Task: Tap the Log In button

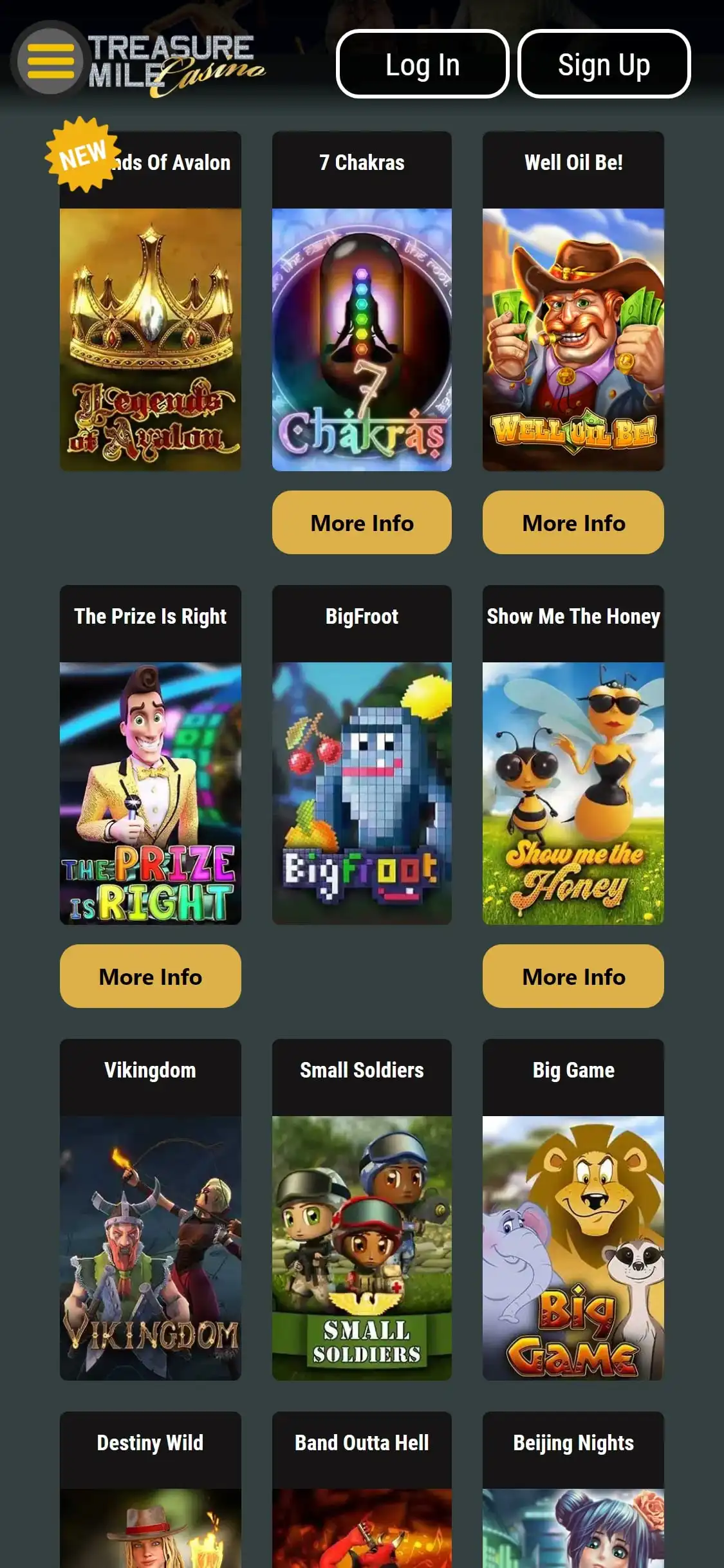Action: coord(422,64)
